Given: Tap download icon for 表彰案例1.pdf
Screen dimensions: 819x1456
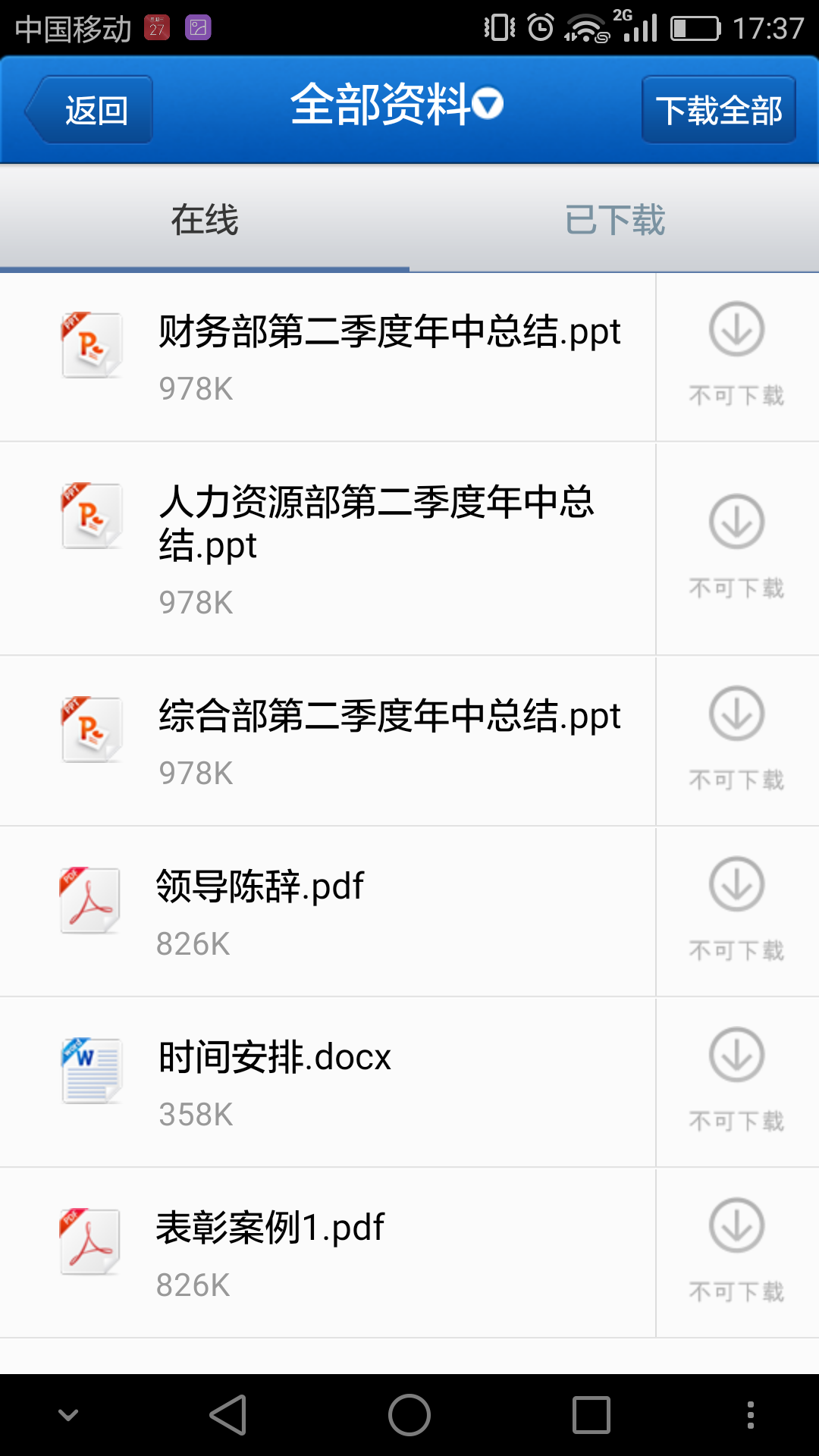Looking at the screenshot, I should [736, 1225].
